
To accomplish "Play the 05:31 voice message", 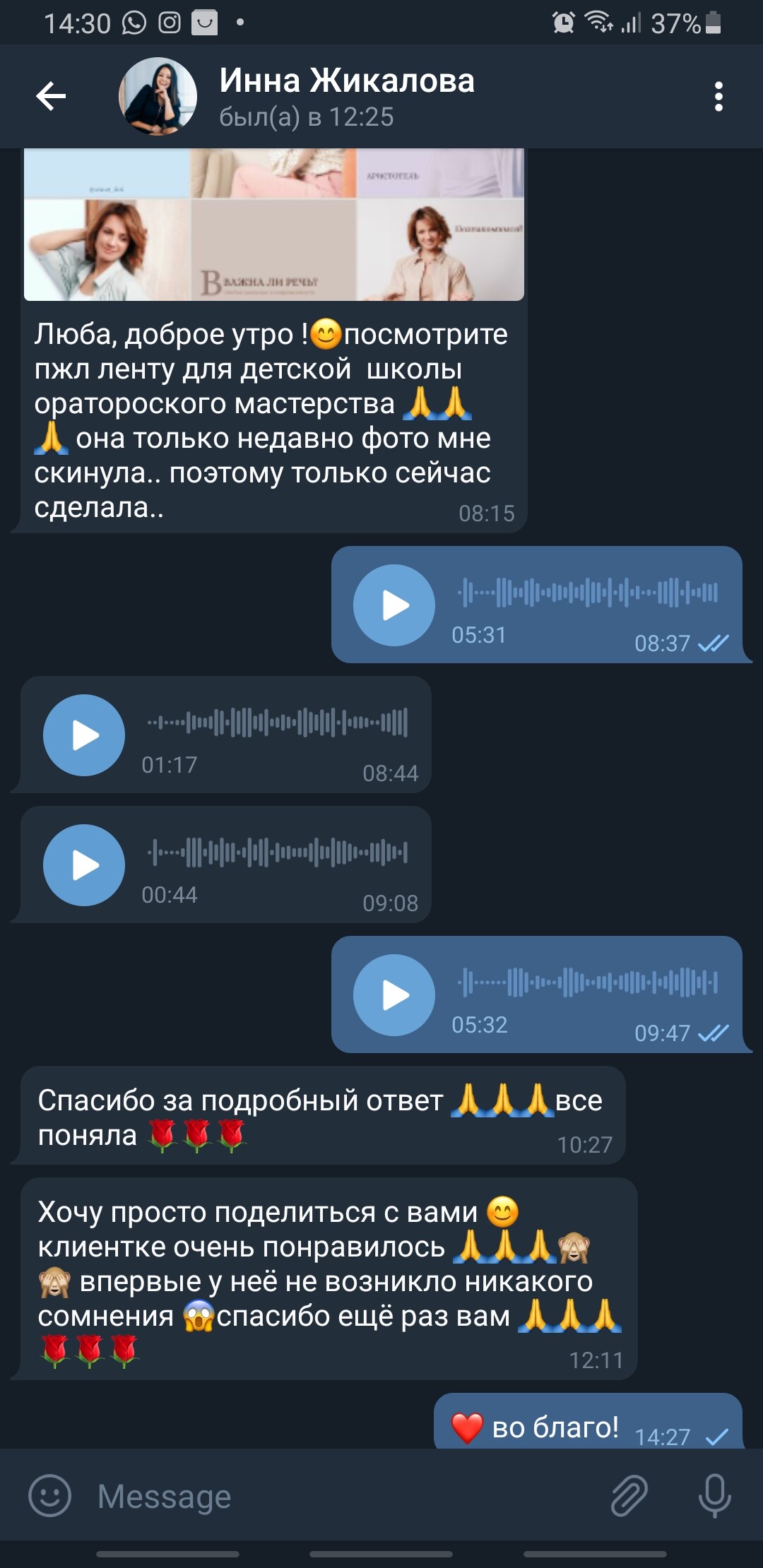I will [x=394, y=605].
